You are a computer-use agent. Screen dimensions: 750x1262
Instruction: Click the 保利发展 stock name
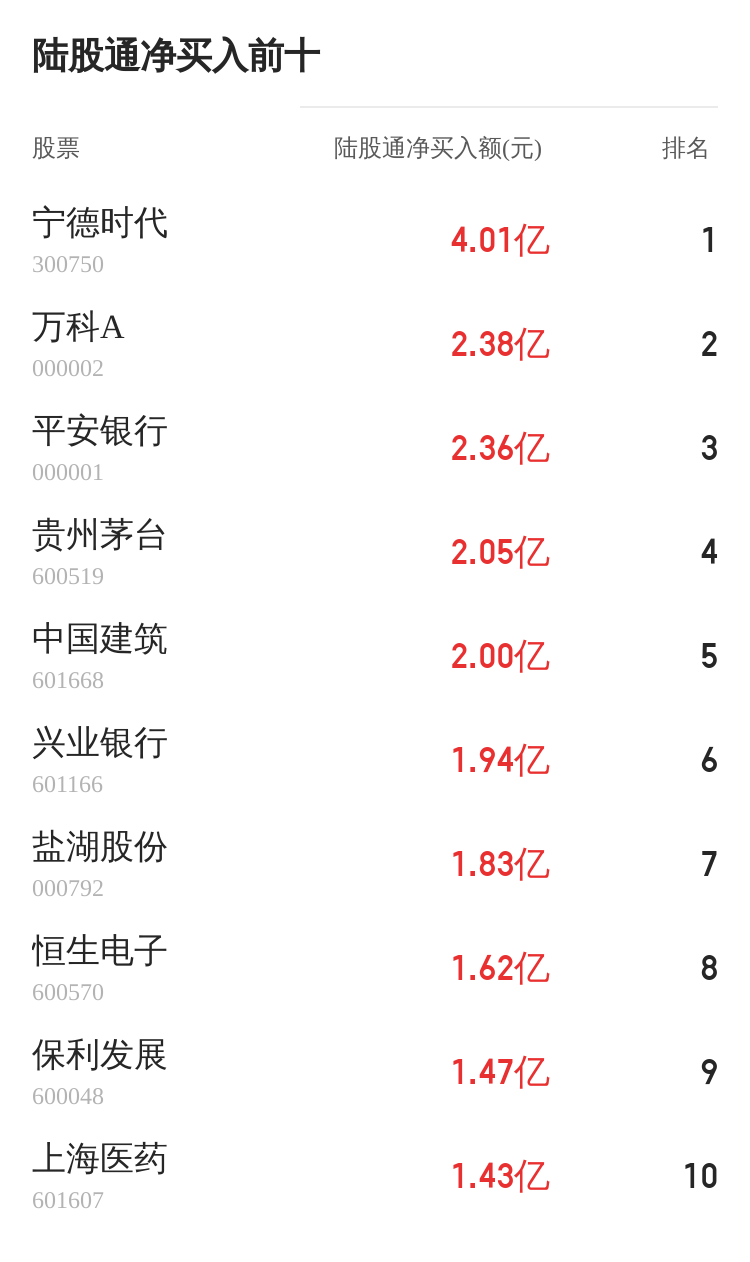(x=100, y=1056)
